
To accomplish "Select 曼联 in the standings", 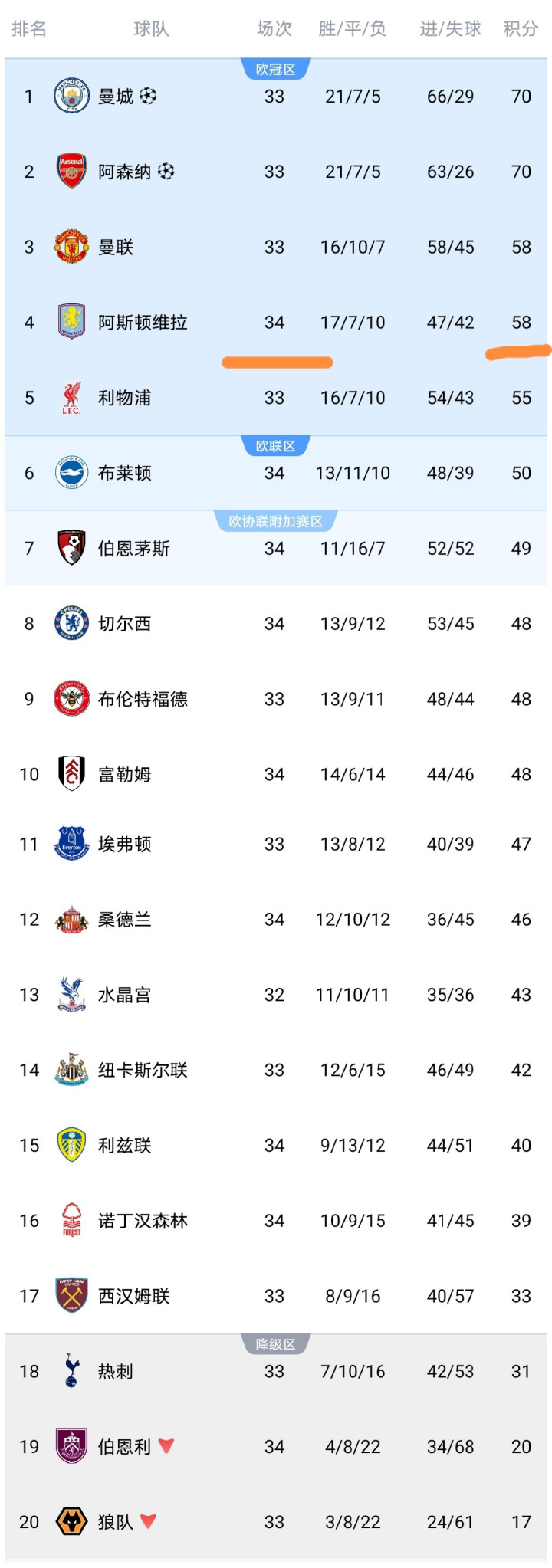I will (x=276, y=247).
